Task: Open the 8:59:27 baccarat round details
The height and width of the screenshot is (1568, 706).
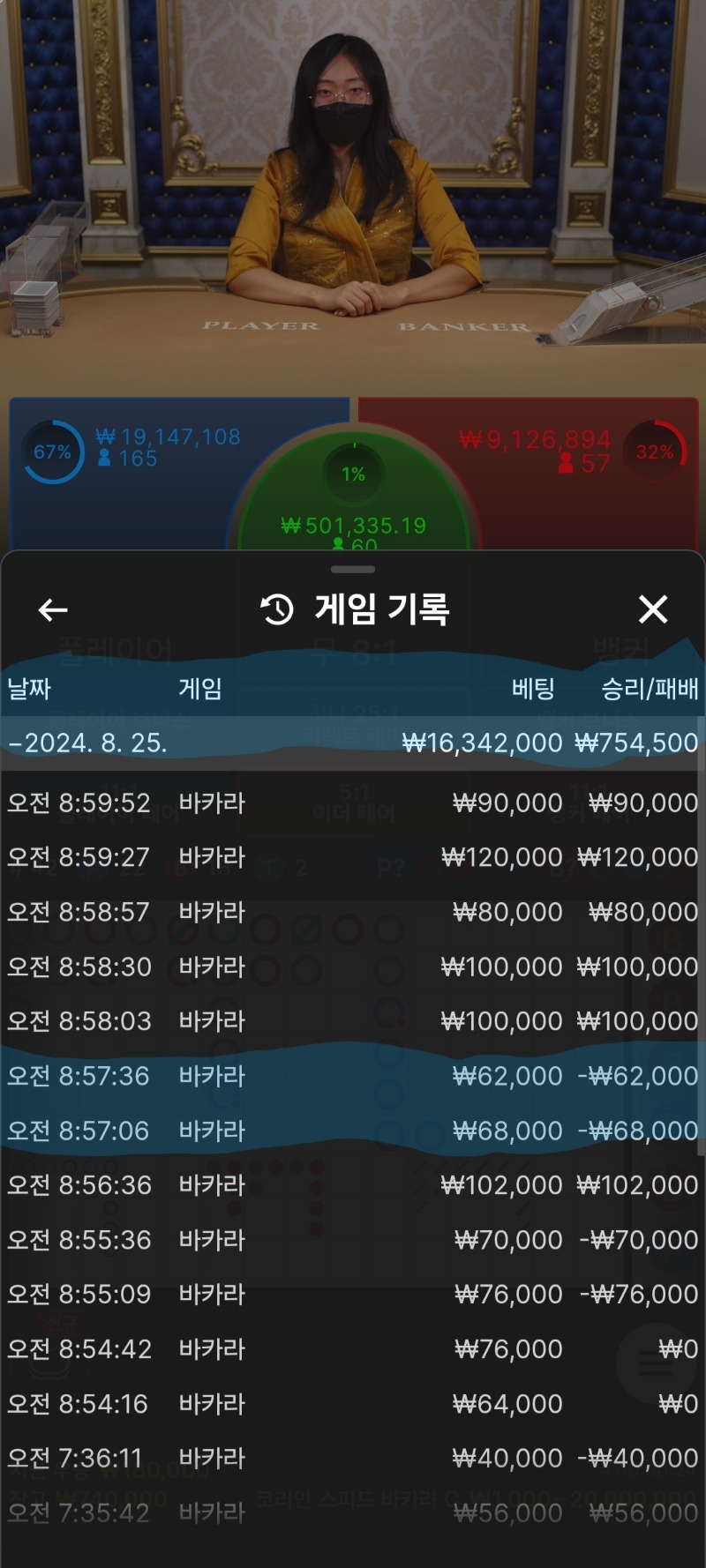Action: point(353,857)
